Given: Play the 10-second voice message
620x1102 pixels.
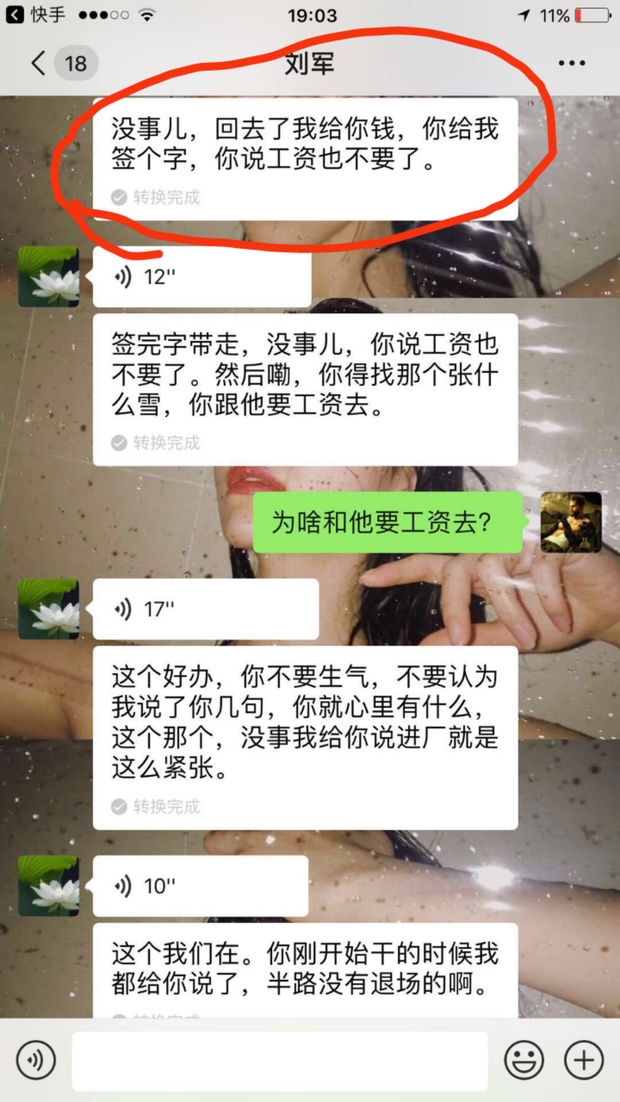Looking at the screenshot, I should tap(200, 885).
